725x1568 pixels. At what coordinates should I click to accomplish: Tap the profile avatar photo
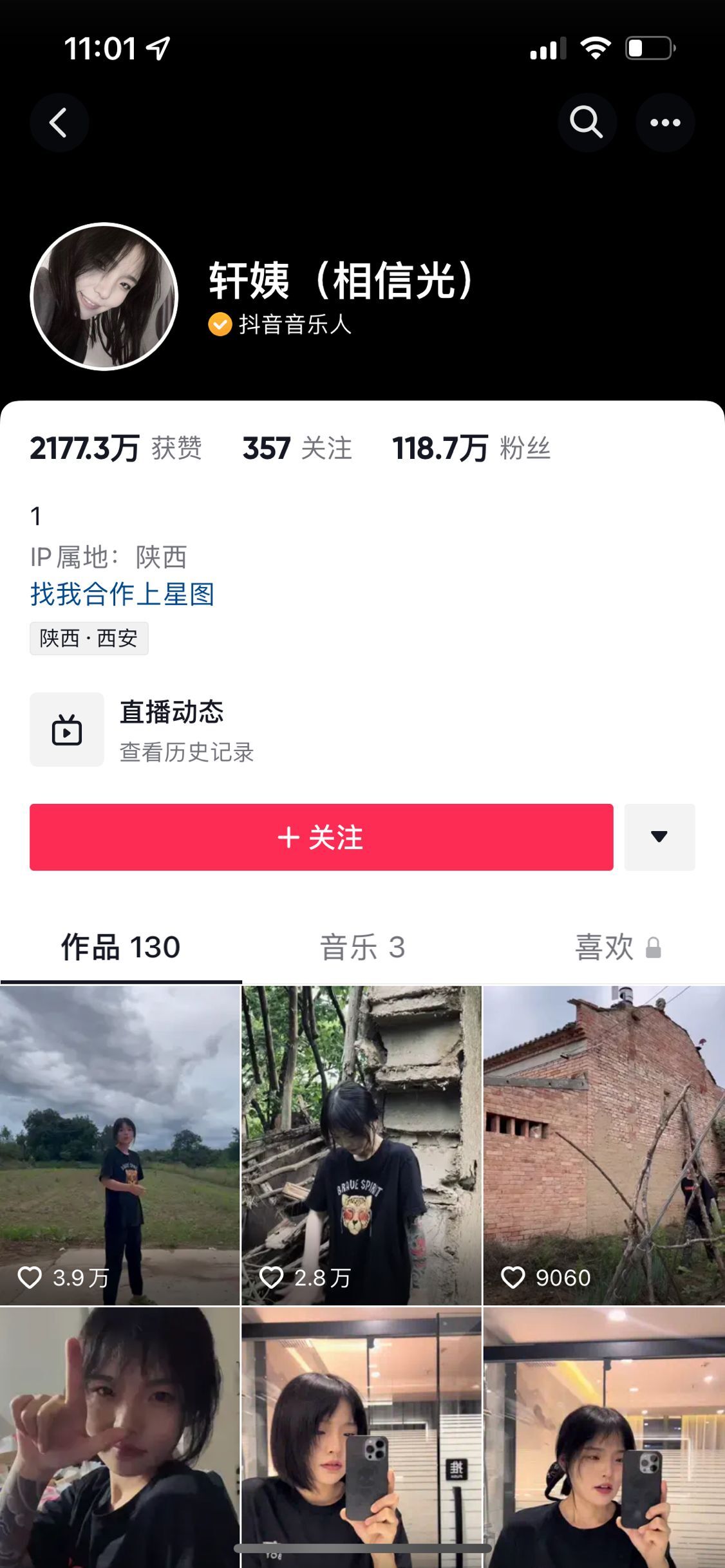pyautogui.click(x=104, y=297)
